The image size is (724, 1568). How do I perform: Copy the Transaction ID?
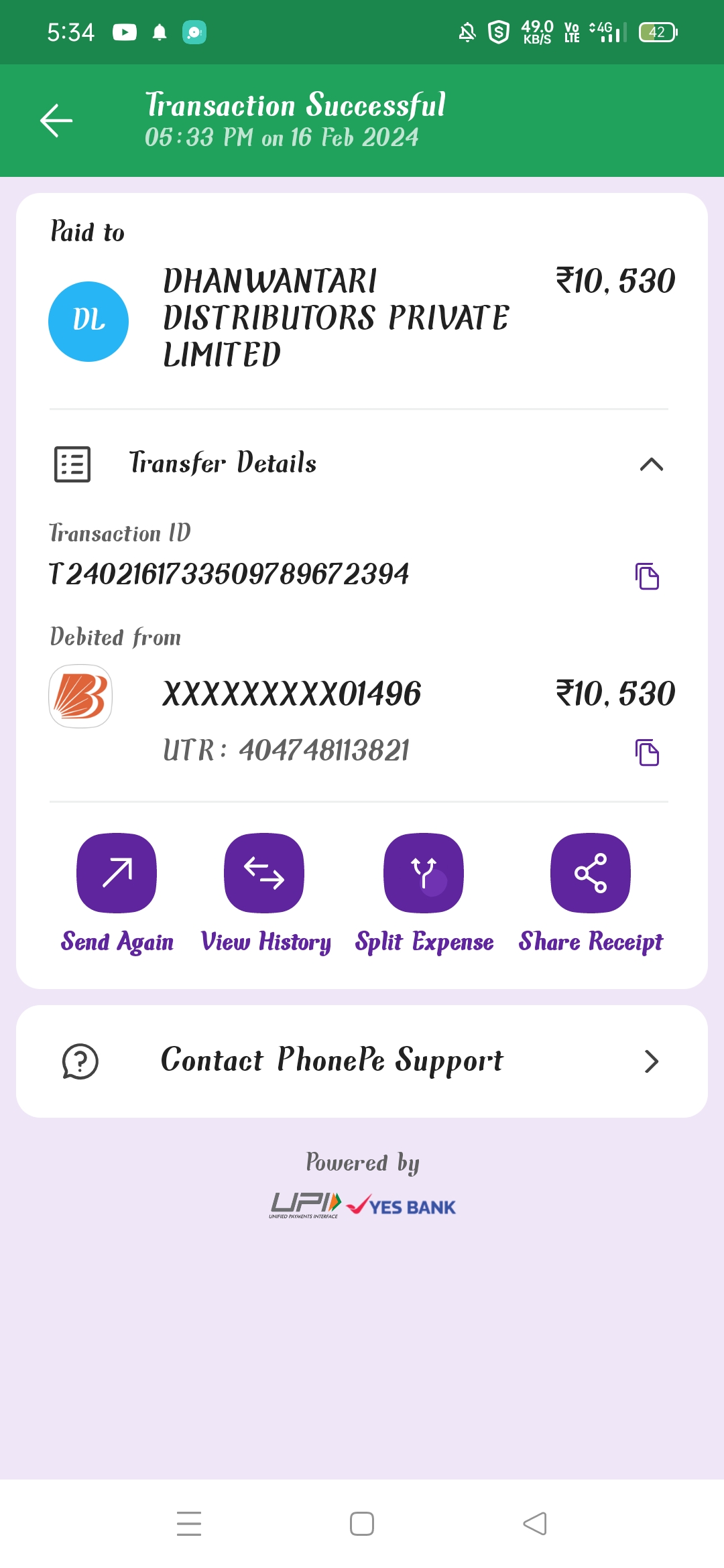click(647, 576)
